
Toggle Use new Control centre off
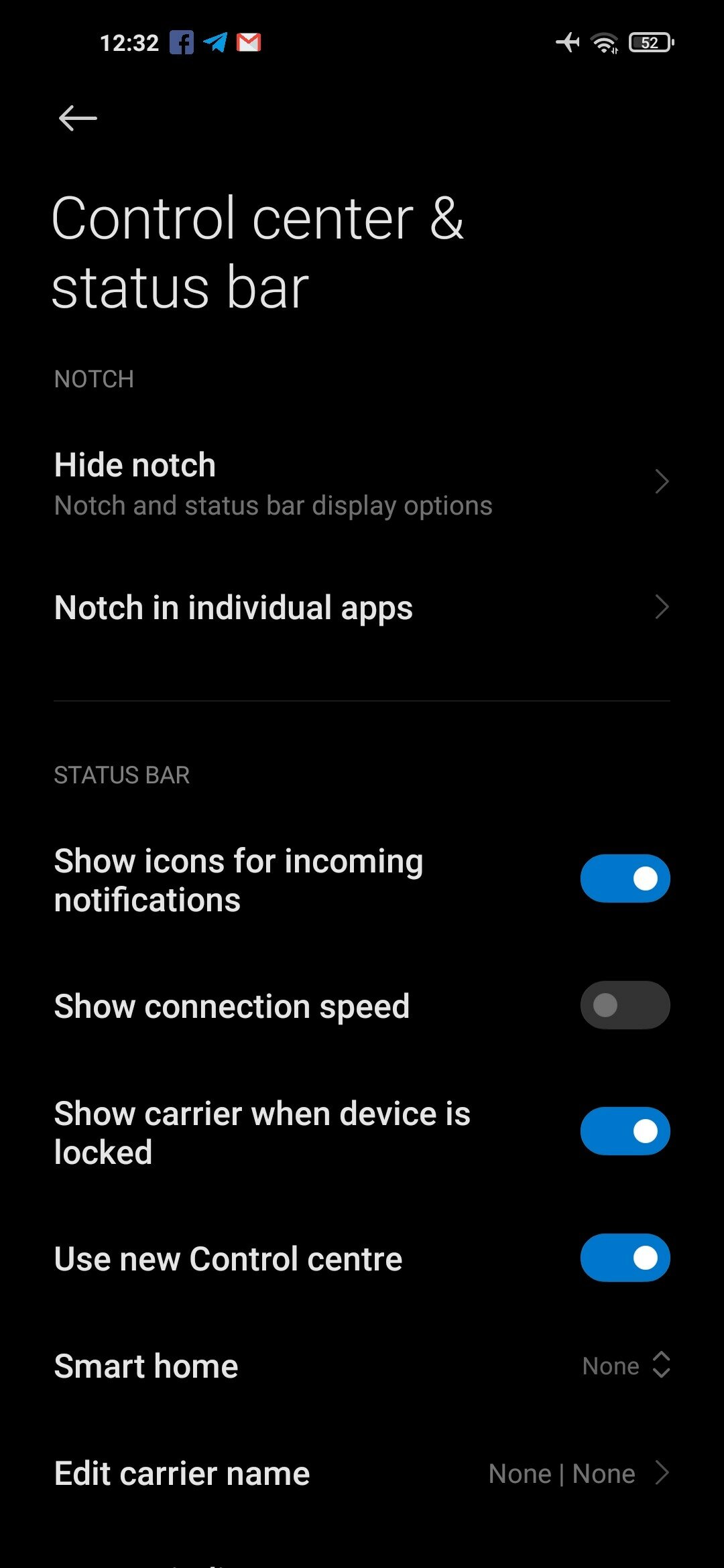coord(625,1258)
